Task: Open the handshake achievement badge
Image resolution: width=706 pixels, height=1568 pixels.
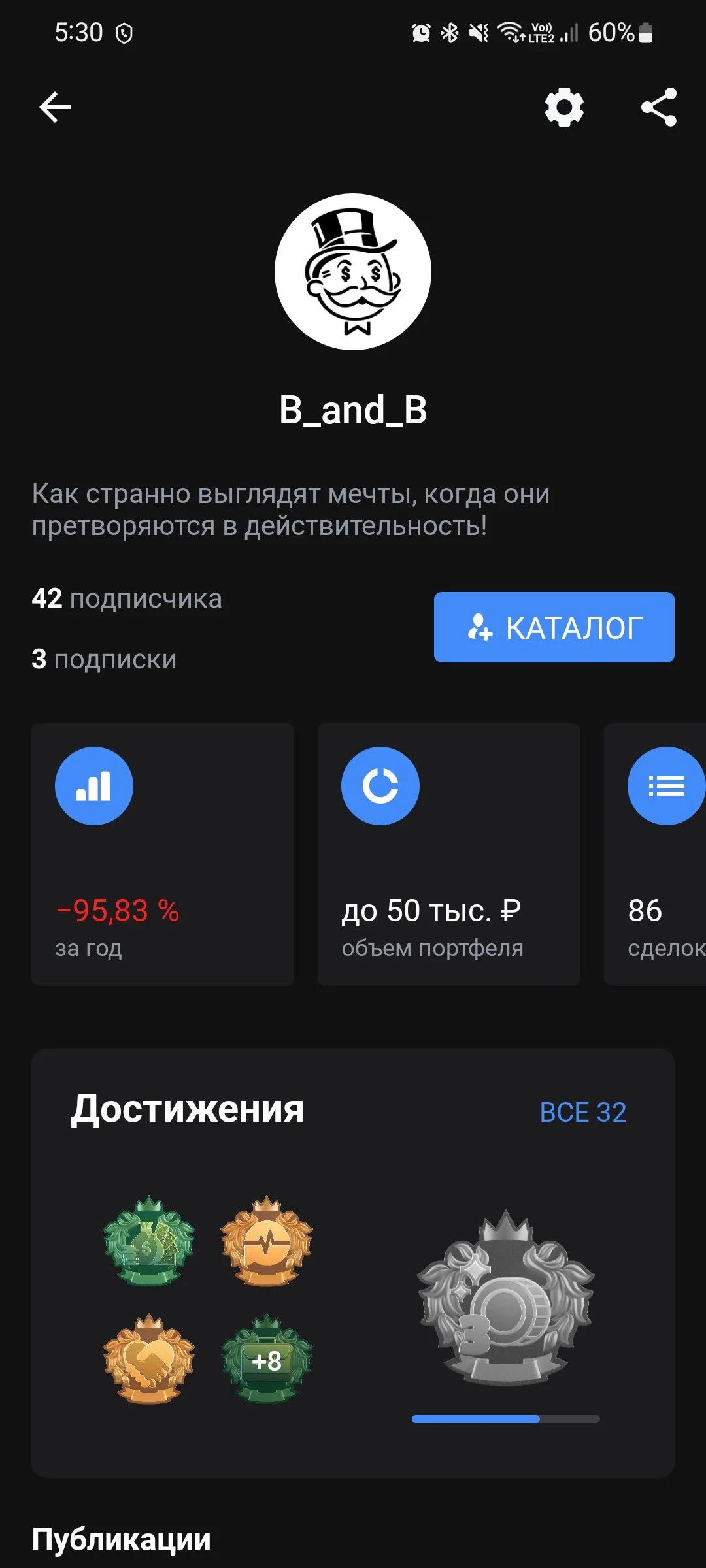Action: click(150, 1359)
